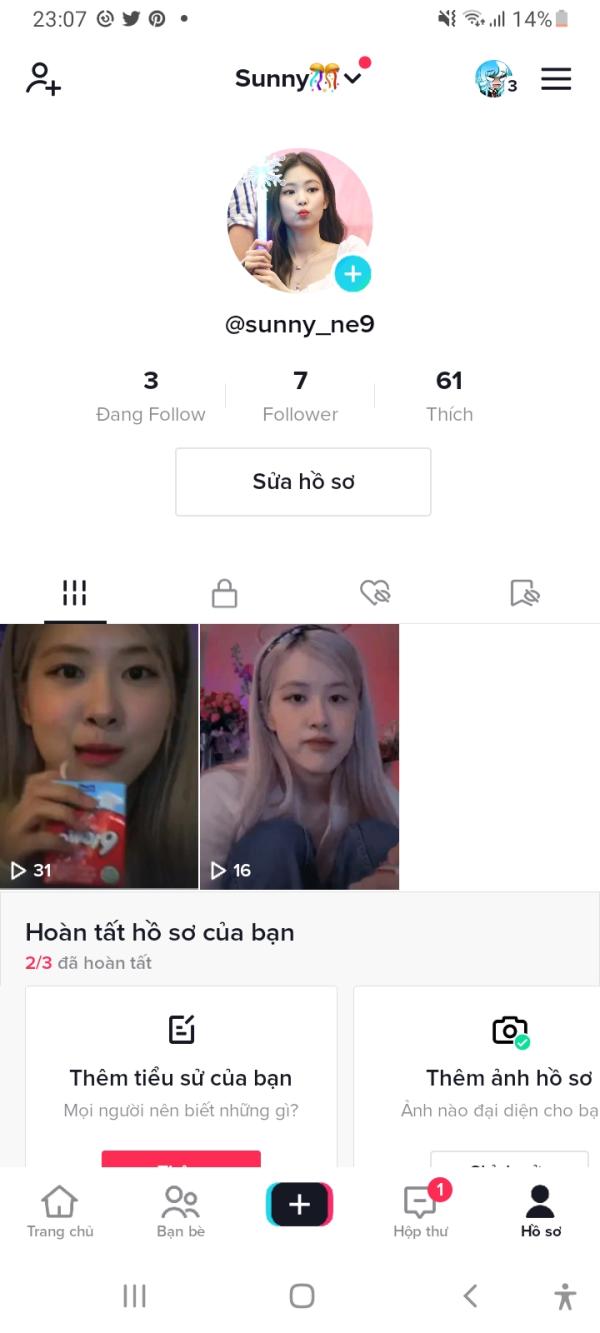This screenshot has height=1333, width=600.
Task: Switch to the private videos lock tab
Action: (224, 594)
